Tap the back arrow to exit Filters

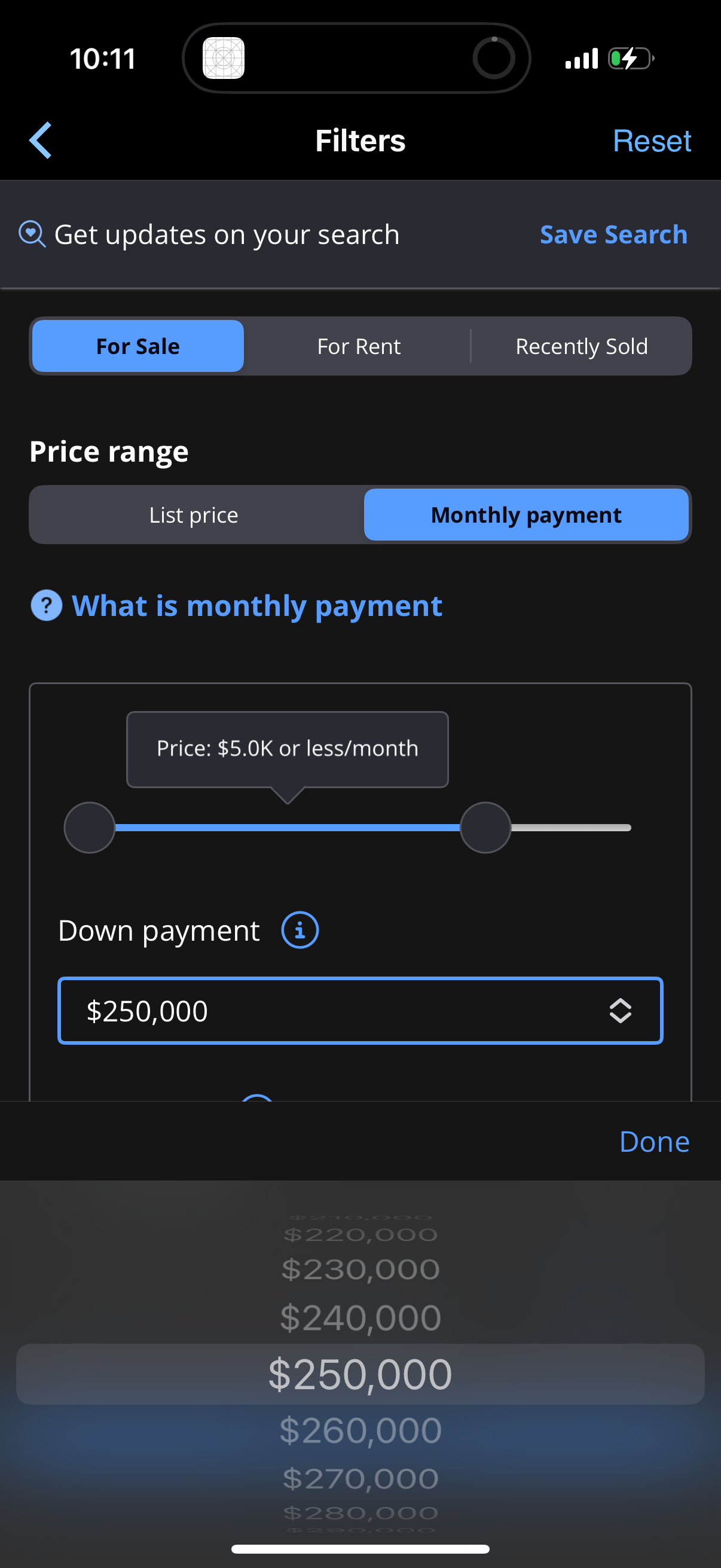click(x=40, y=140)
